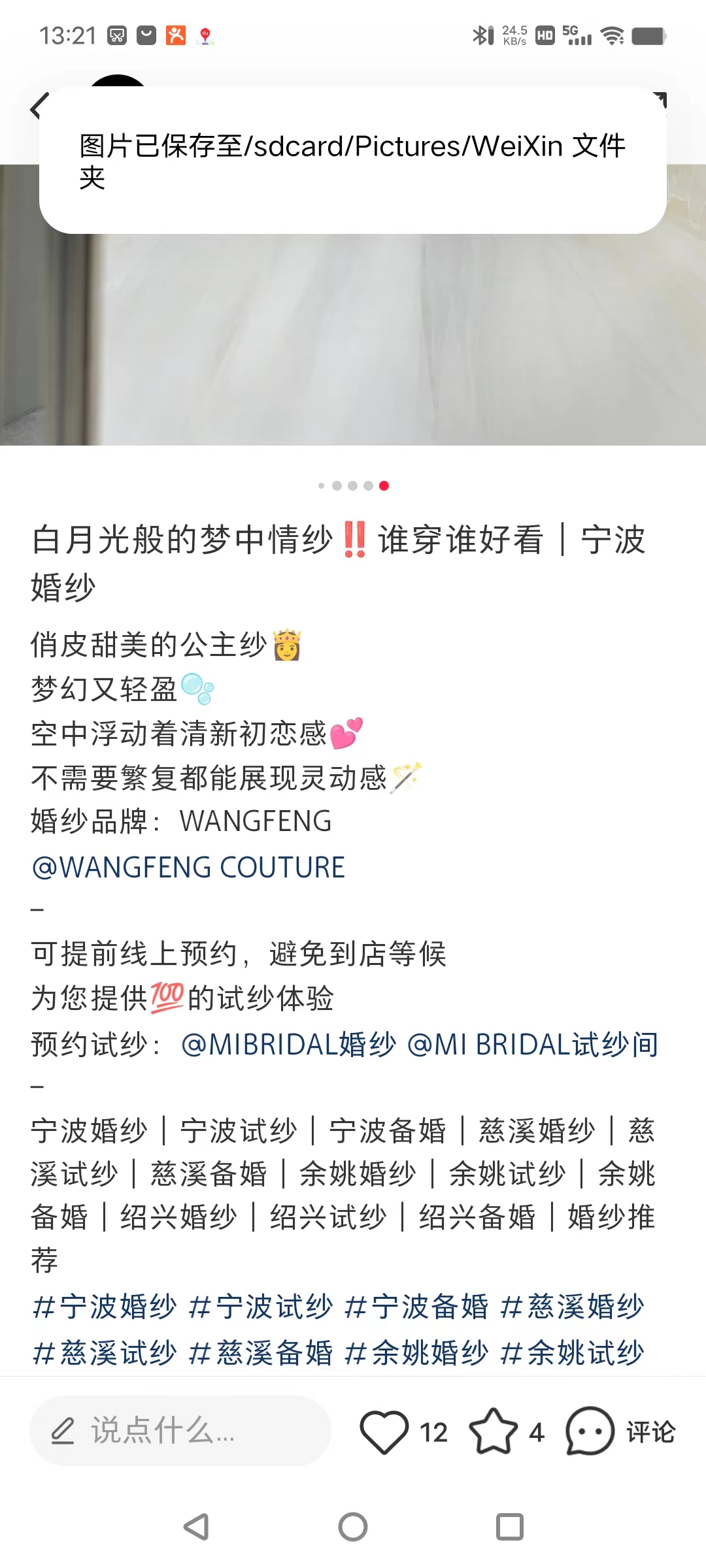706x1568 pixels.
Task: Open hashtag #宁波试纱
Action: (x=261, y=1307)
